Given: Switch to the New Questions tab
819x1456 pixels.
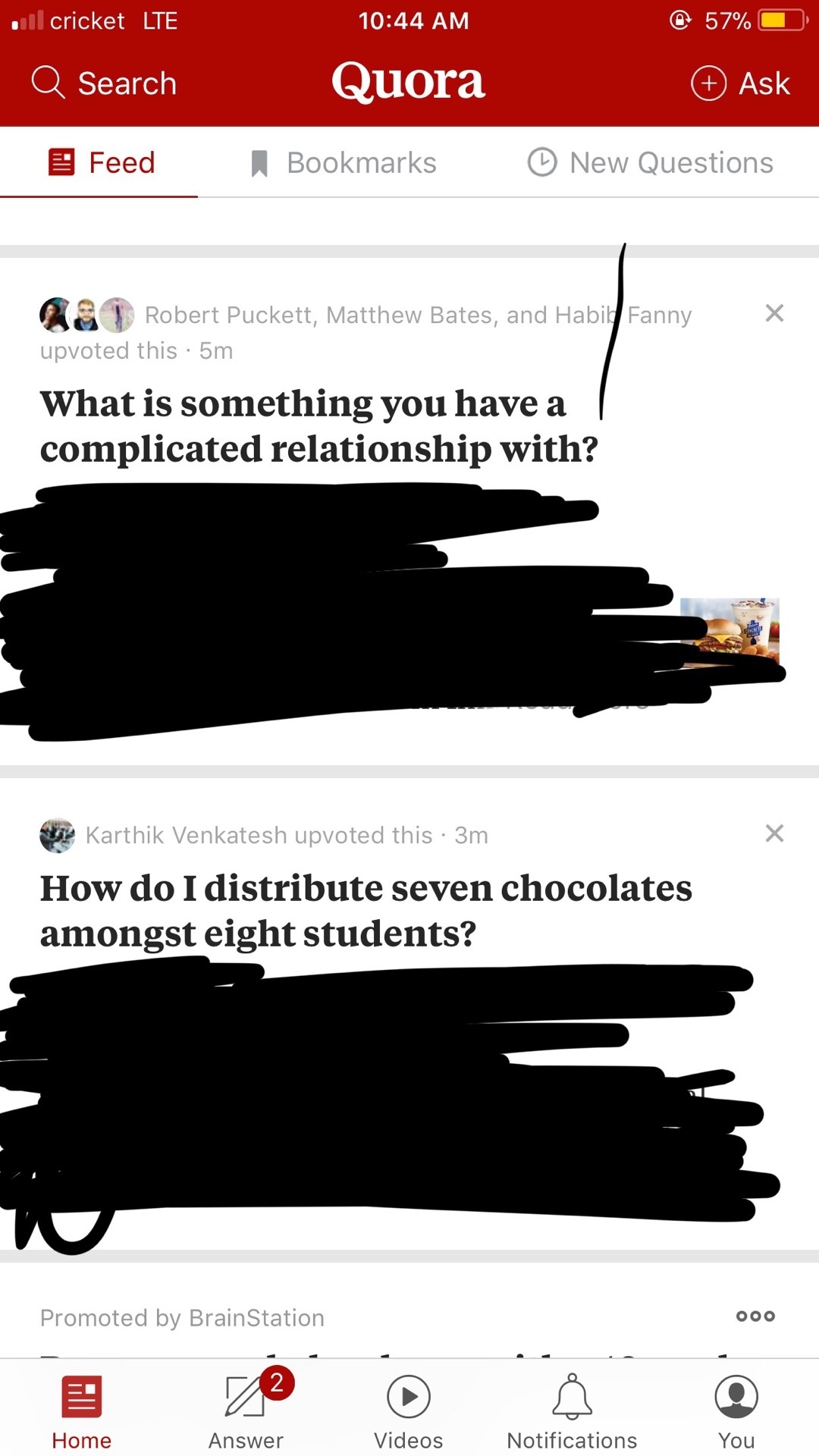Looking at the screenshot, I should coord(651,163).
